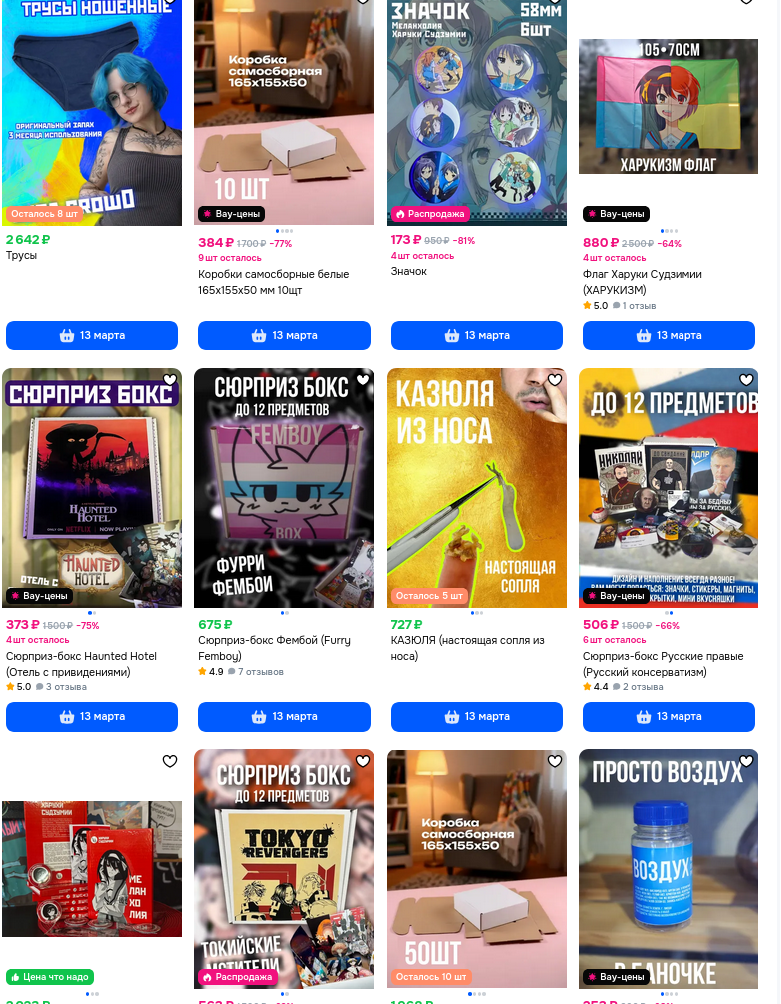This screenshot has height=1004, width=781.
Task: Open the Трусы ношенные product card
Action: [x=92, y=110]
